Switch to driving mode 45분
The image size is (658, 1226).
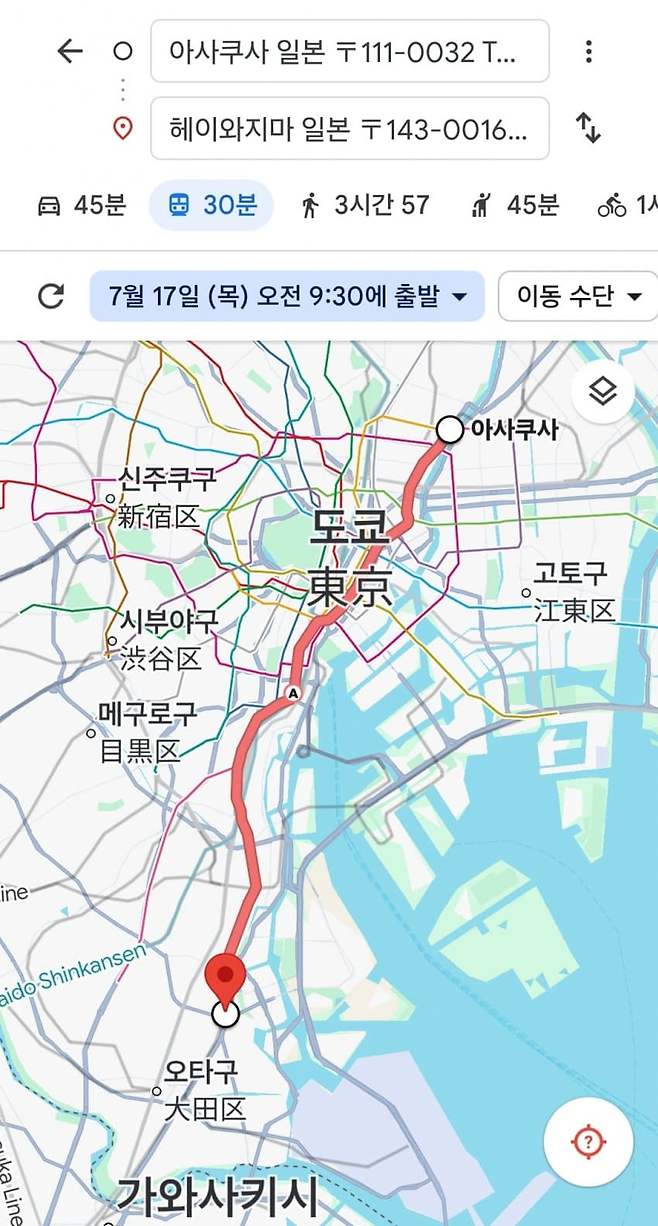click(x=81, y=206)
